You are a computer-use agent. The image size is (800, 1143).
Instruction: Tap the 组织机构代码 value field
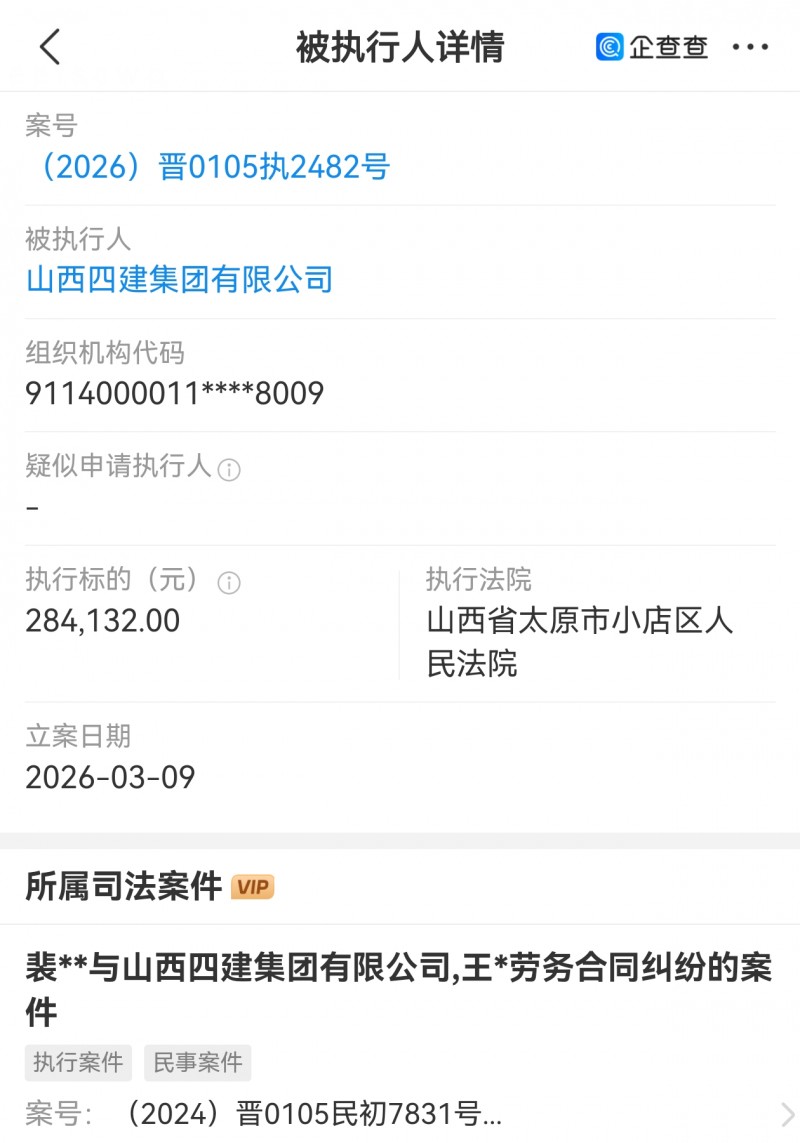point(175,392)
